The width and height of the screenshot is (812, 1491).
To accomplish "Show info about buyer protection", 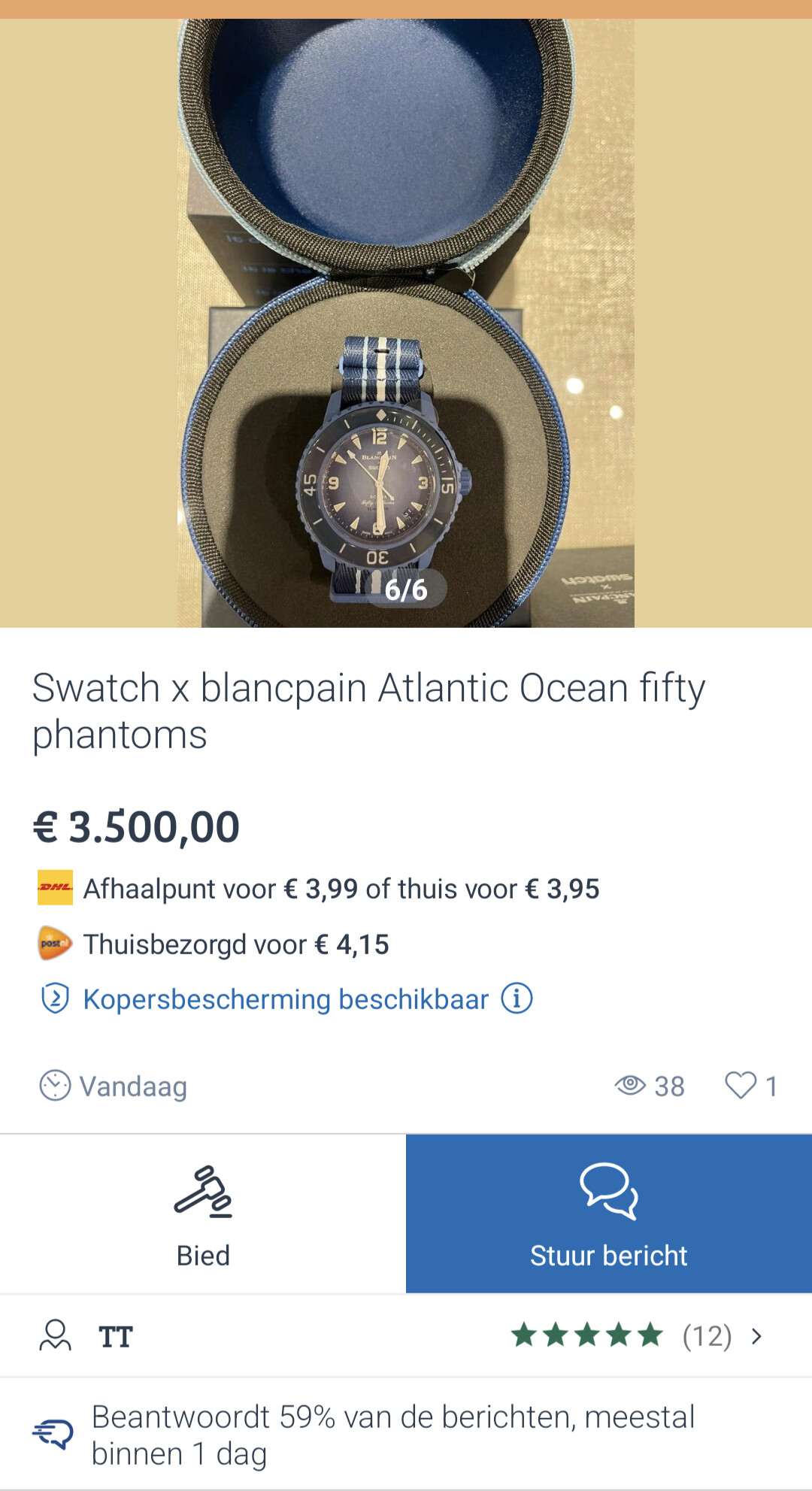I will [x=517, y=999].
